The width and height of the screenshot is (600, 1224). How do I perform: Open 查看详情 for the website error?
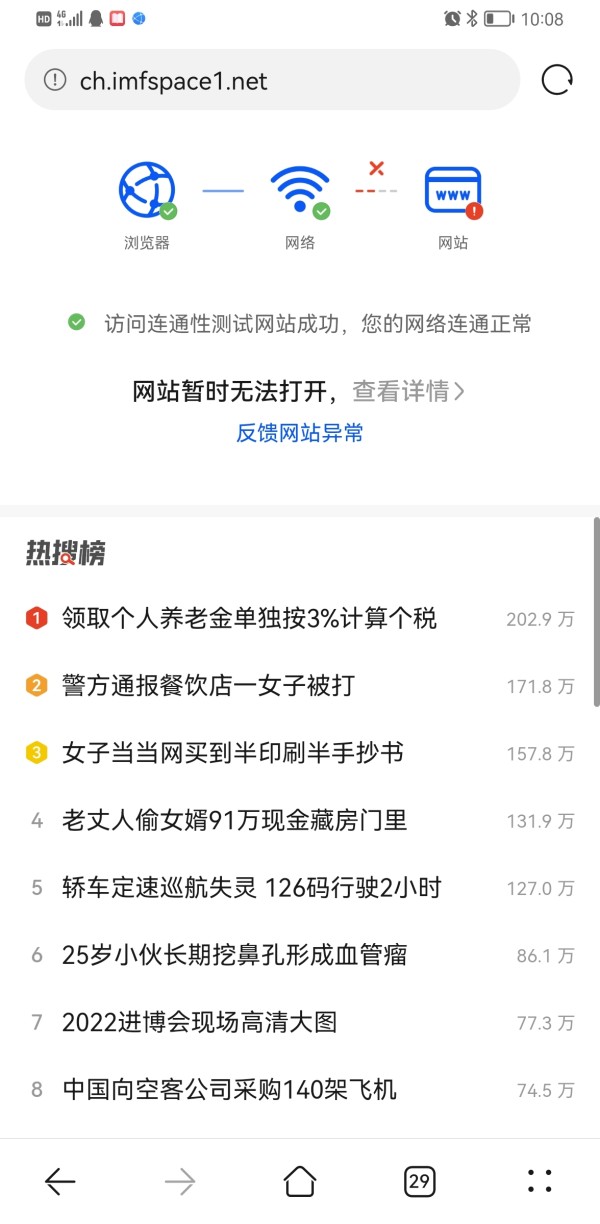pos(408,391)
